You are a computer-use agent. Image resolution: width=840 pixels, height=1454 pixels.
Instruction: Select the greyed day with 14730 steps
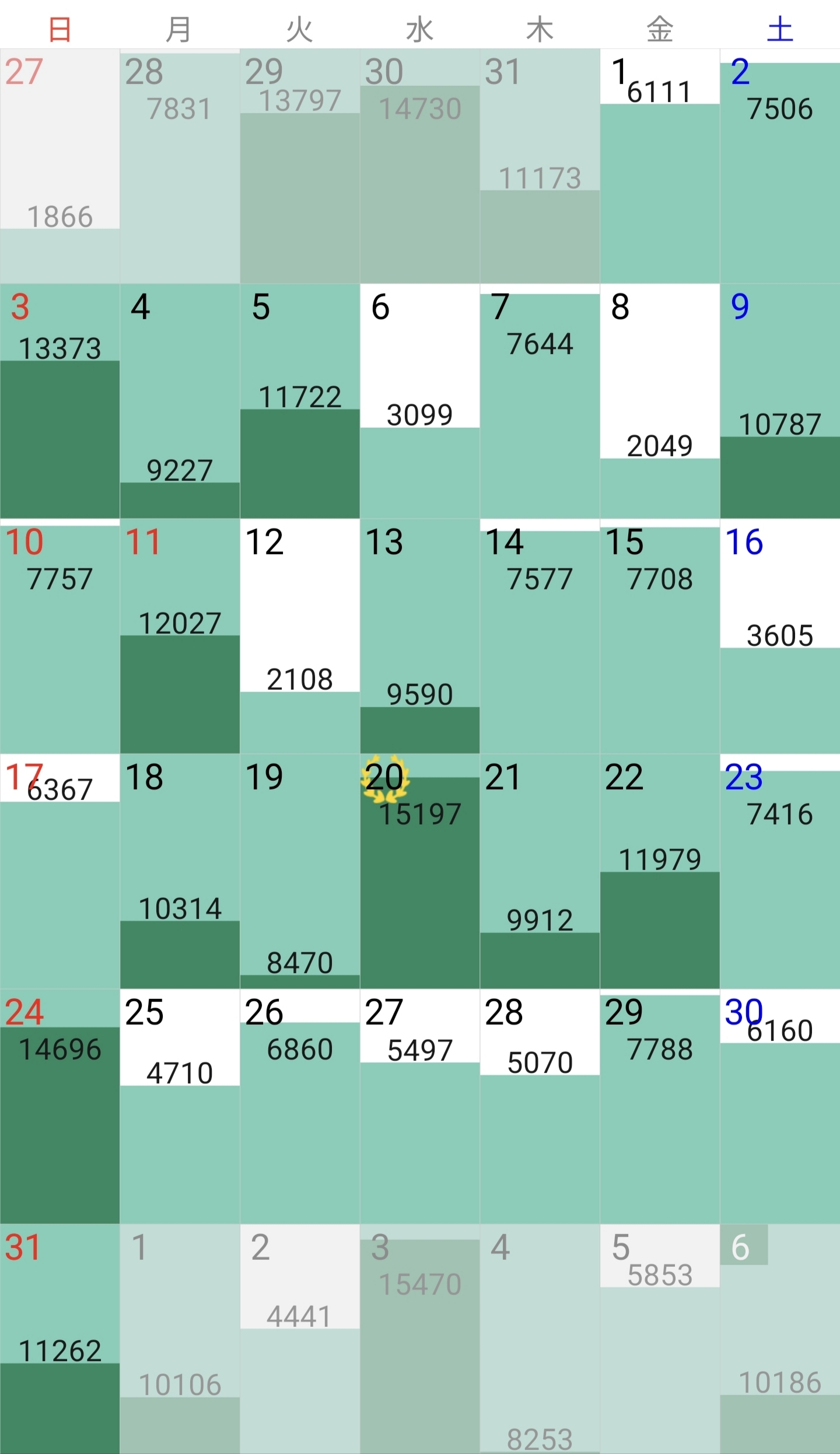[x=420, y=166]
